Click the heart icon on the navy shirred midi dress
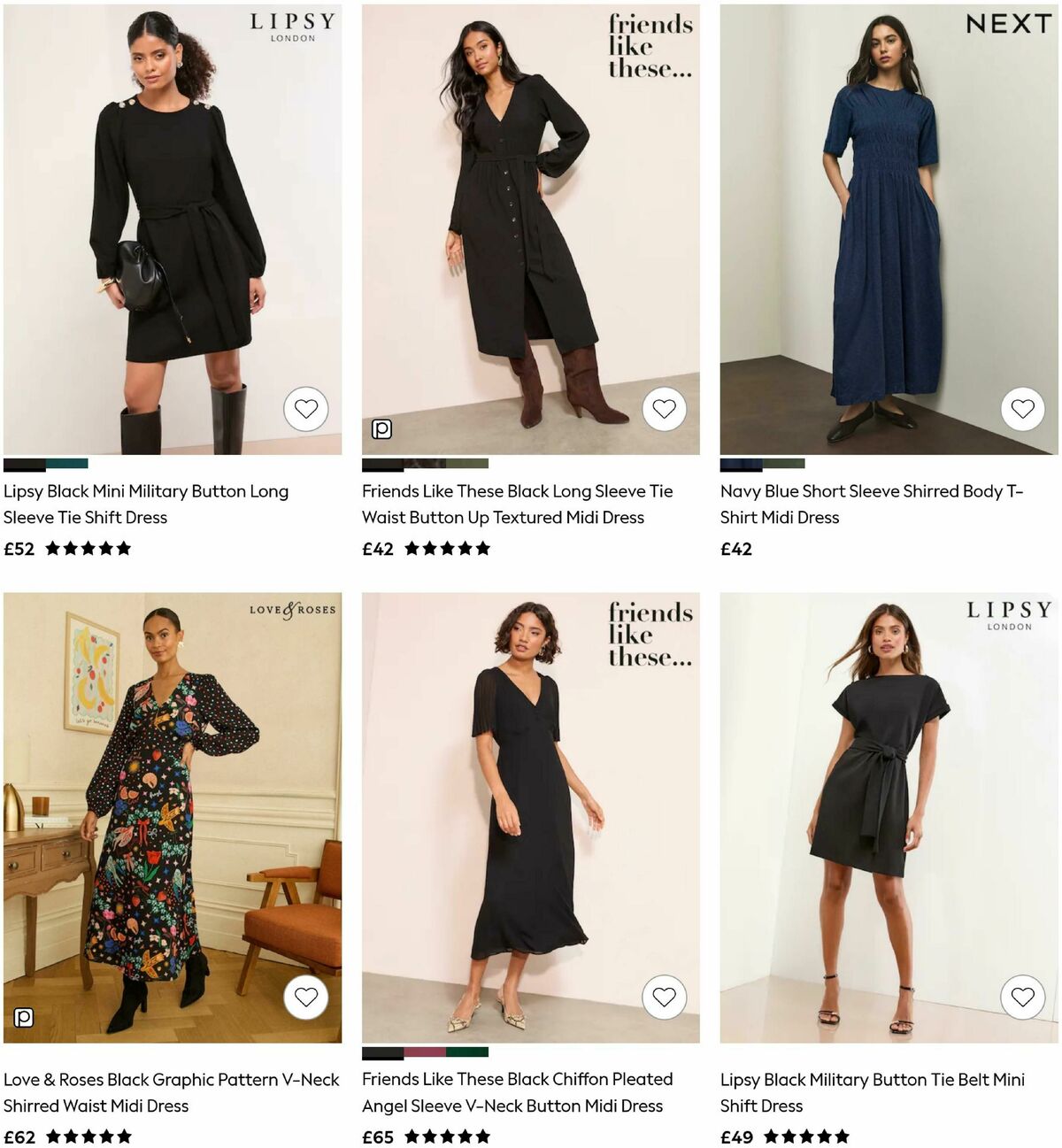 [1024, 408]
